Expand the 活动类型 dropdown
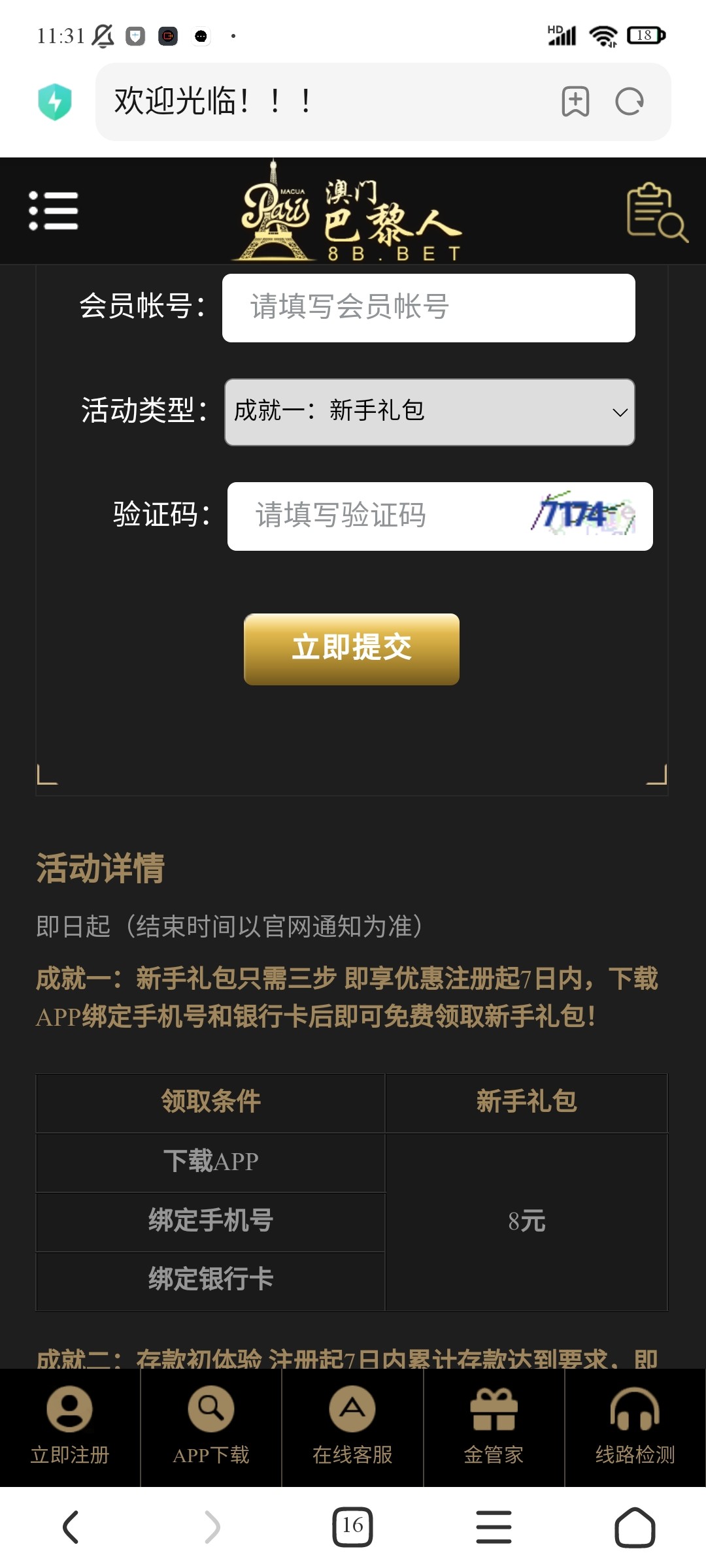 [429, 412]
